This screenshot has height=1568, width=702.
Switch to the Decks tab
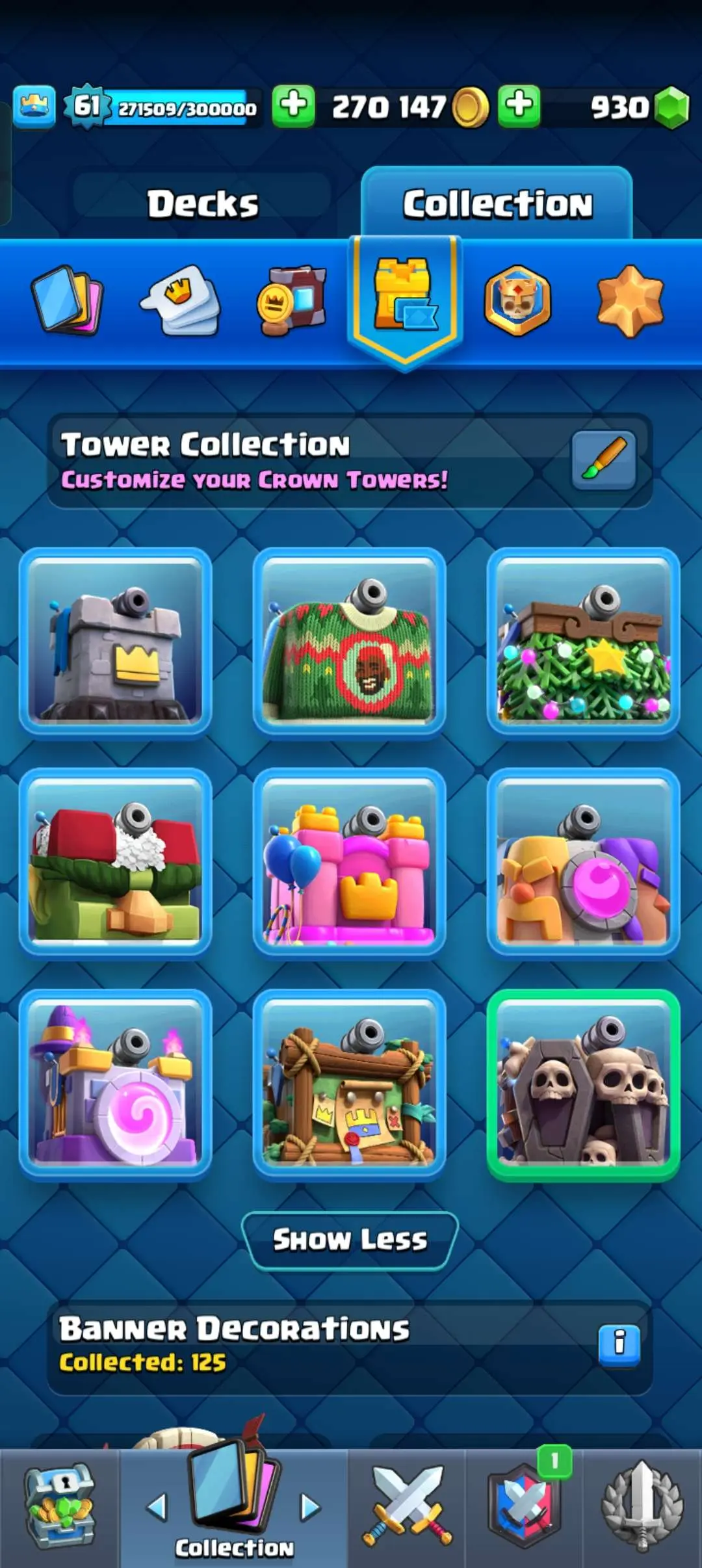(x=202, y=204)
